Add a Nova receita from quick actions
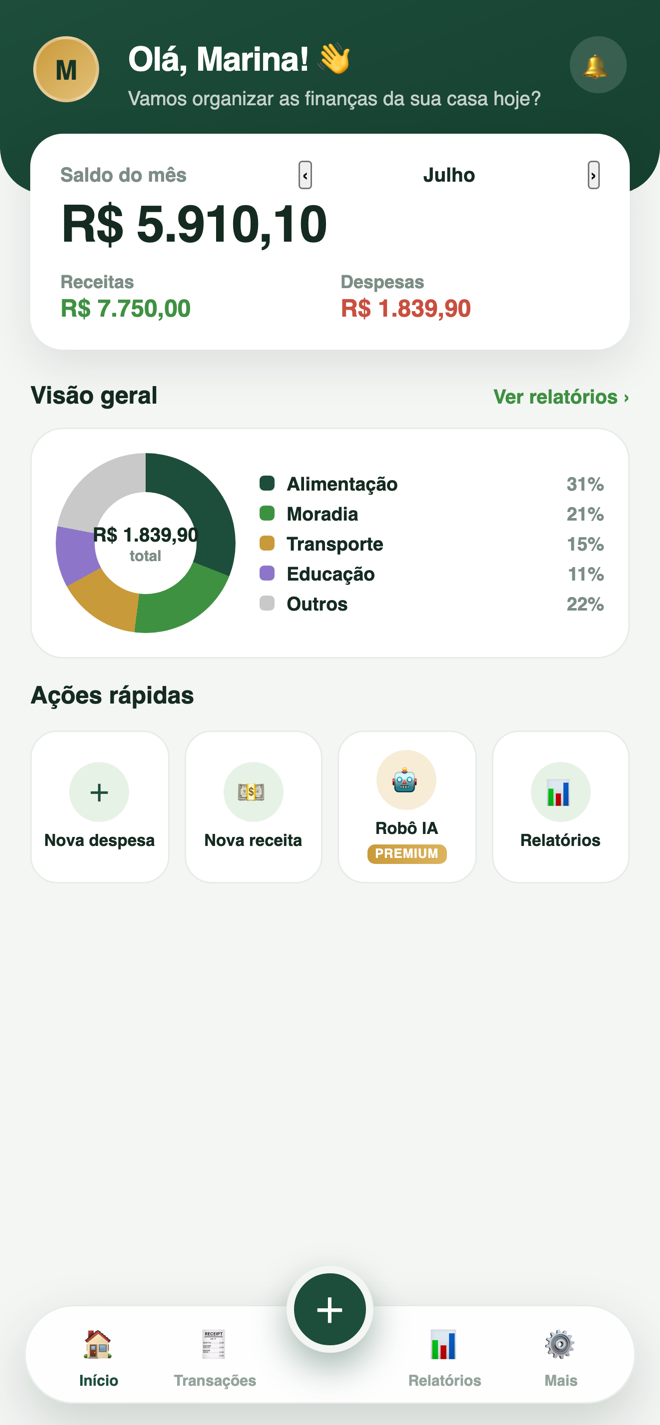The height and width of the screenshot is (1425, 660). [253, 807]
